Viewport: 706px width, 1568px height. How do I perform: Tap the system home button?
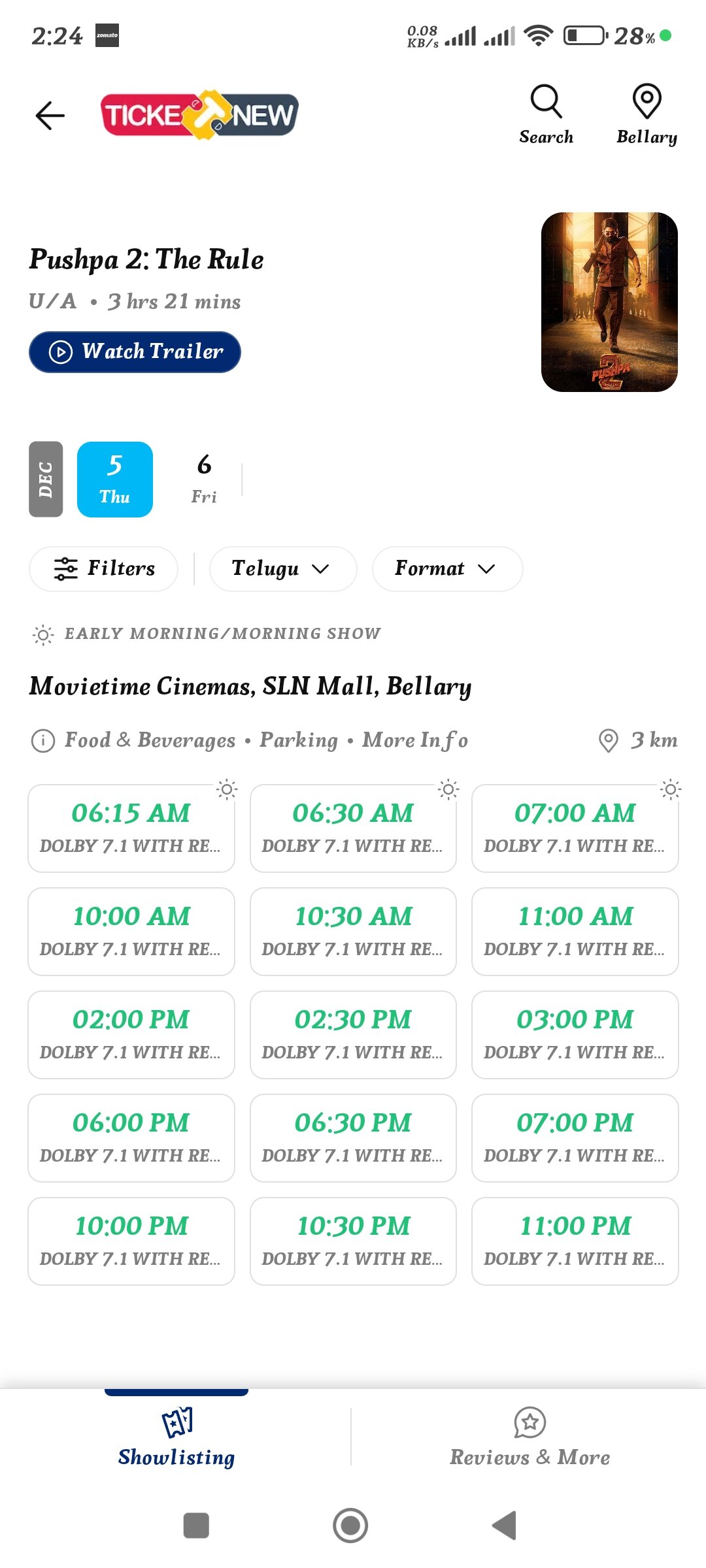(x=350, y=1526)
